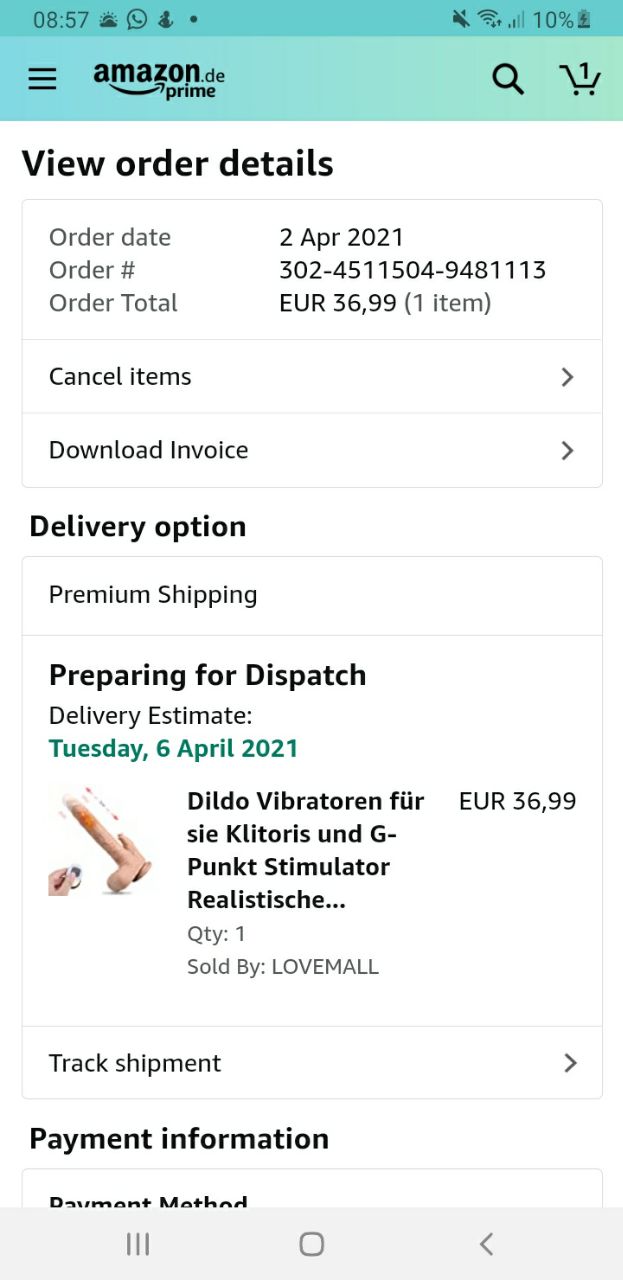Open Cancel items
The width and height of the screenshot is (623, 1280).
312,377
